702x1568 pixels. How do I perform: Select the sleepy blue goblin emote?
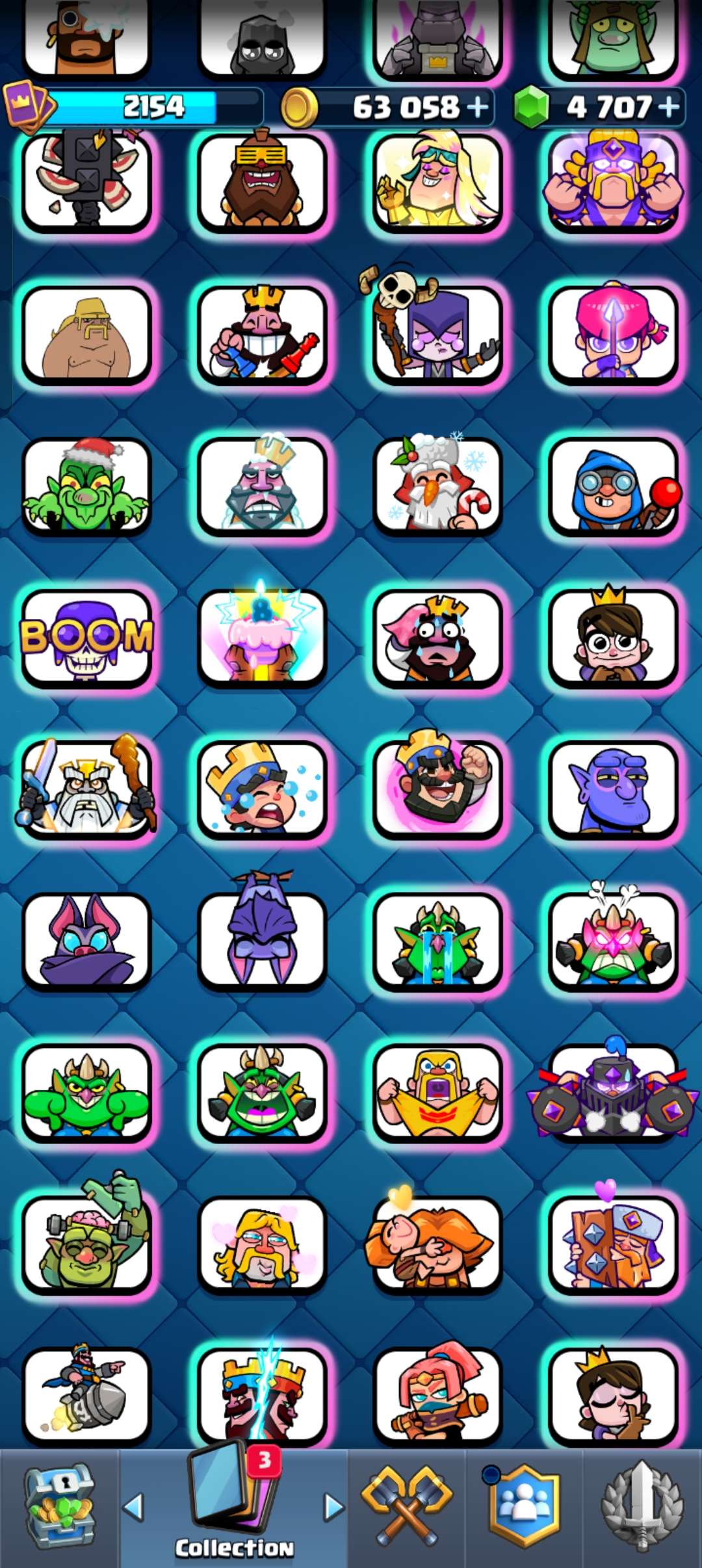click(613, 790)
